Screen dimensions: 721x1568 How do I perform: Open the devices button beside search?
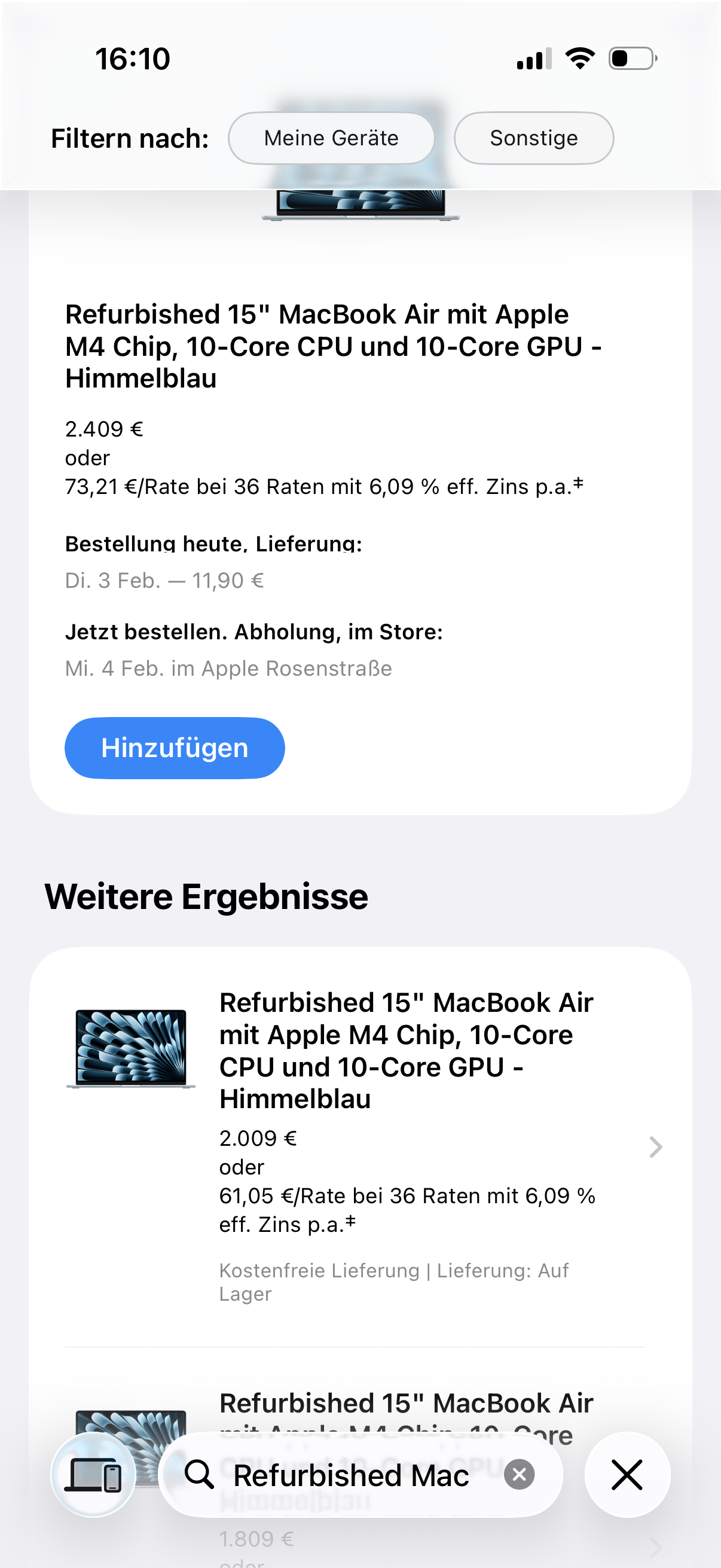tap(93, 1475)
